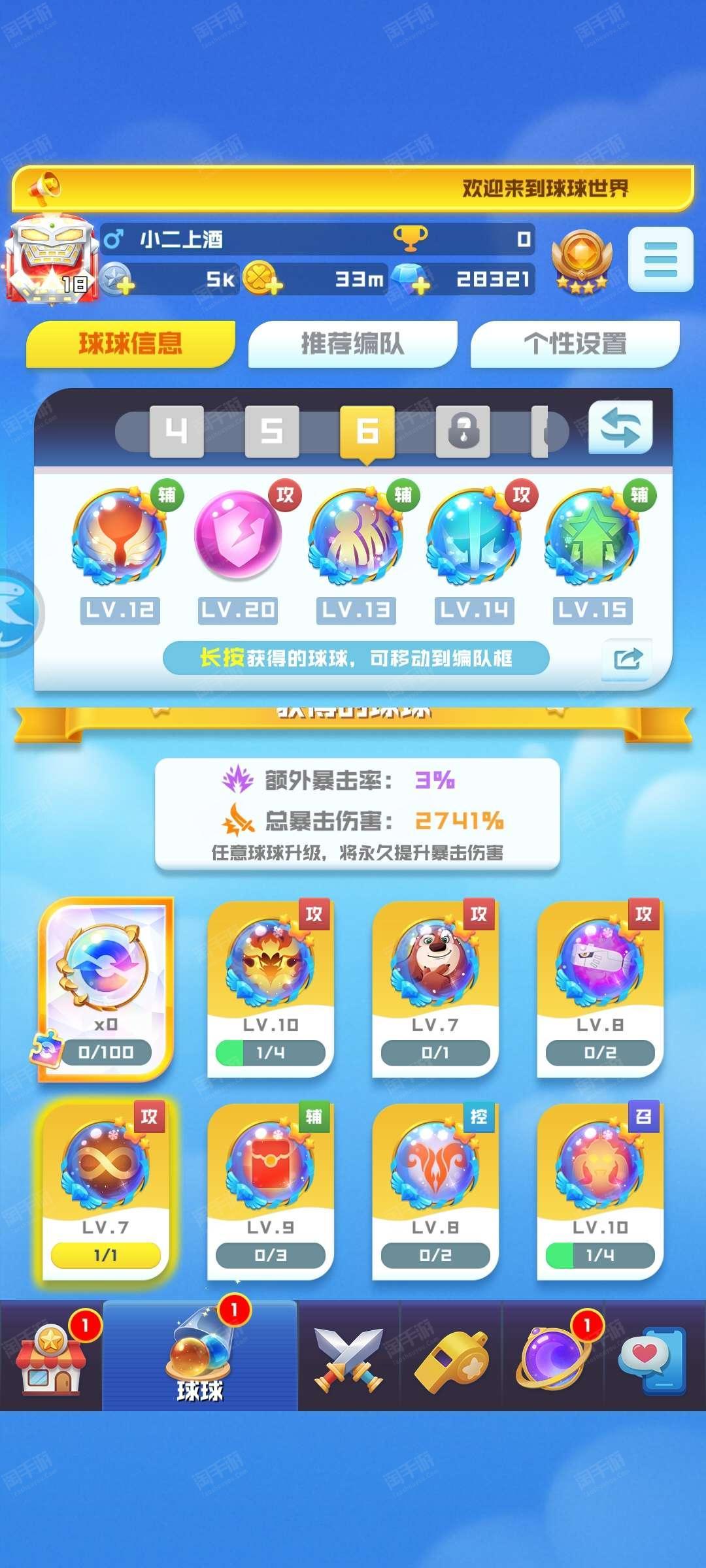Select team slot 5

(272, 431)
